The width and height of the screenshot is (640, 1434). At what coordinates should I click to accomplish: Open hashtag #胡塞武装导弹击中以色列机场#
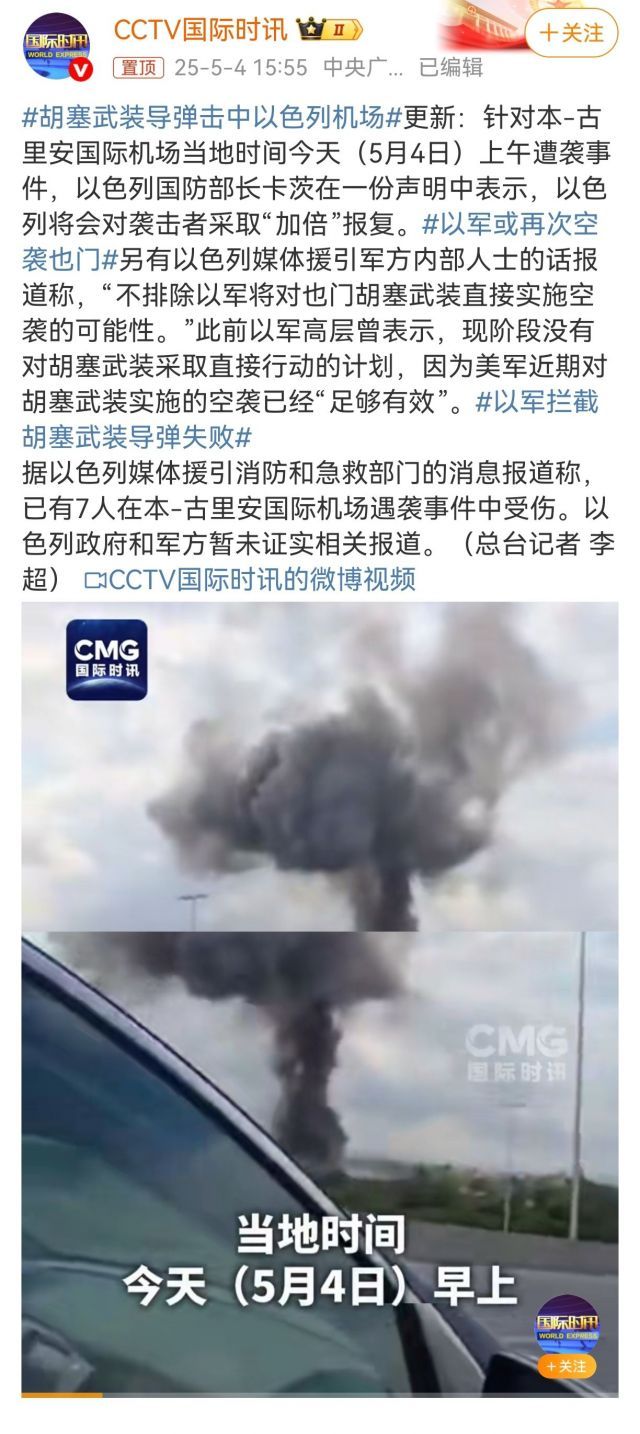[x=203, y=117]
